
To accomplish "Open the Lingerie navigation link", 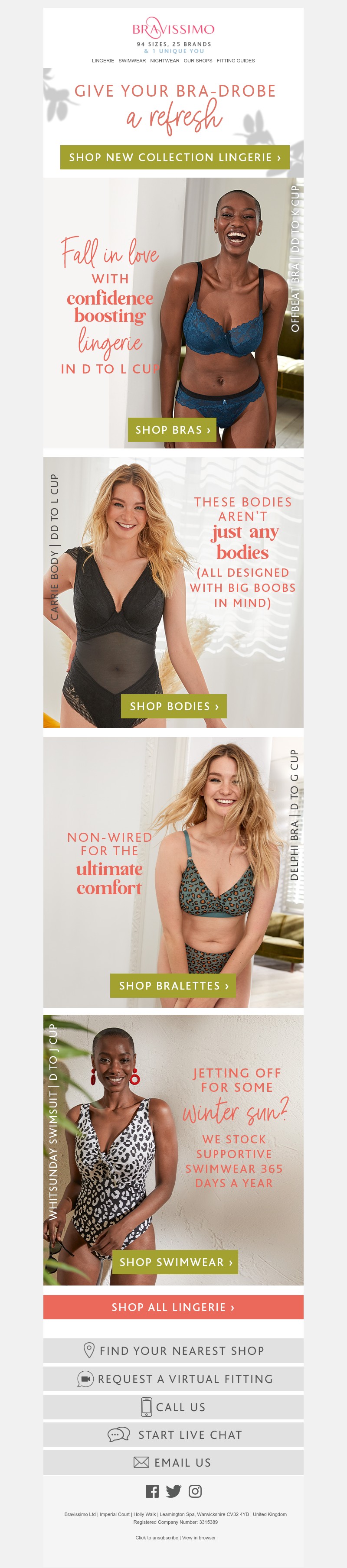I will coord(103,61).
